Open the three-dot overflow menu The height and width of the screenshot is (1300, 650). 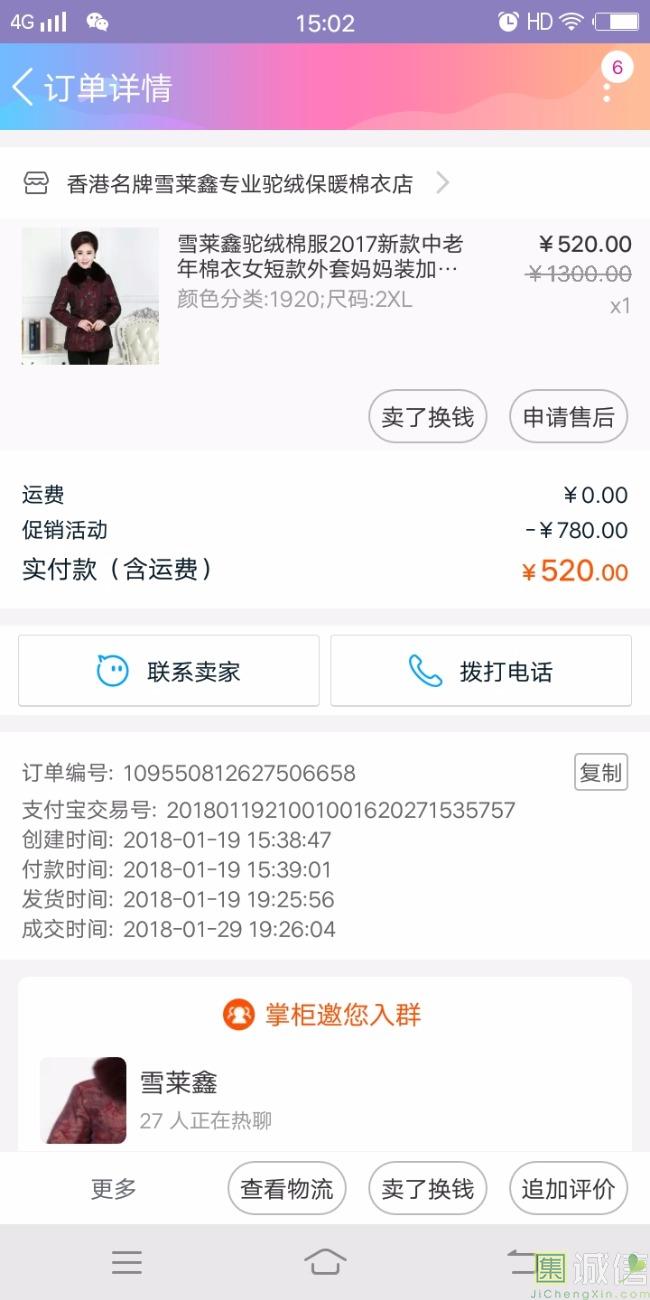click(x=607, y=87)
